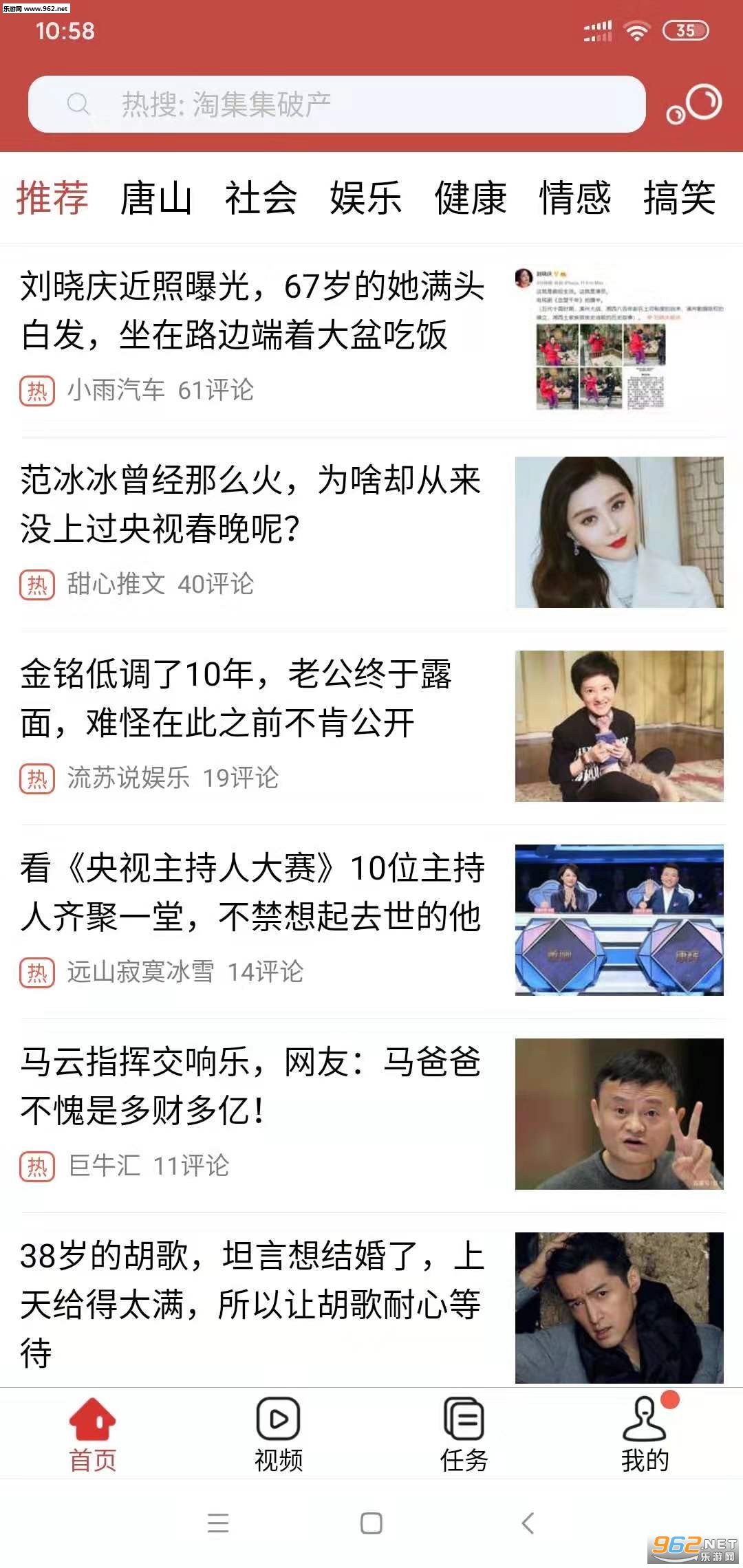Go to 首页 in bottom navigation
The width and height of the screenshot is (743, 1568).
click(x=93, y=1435)
